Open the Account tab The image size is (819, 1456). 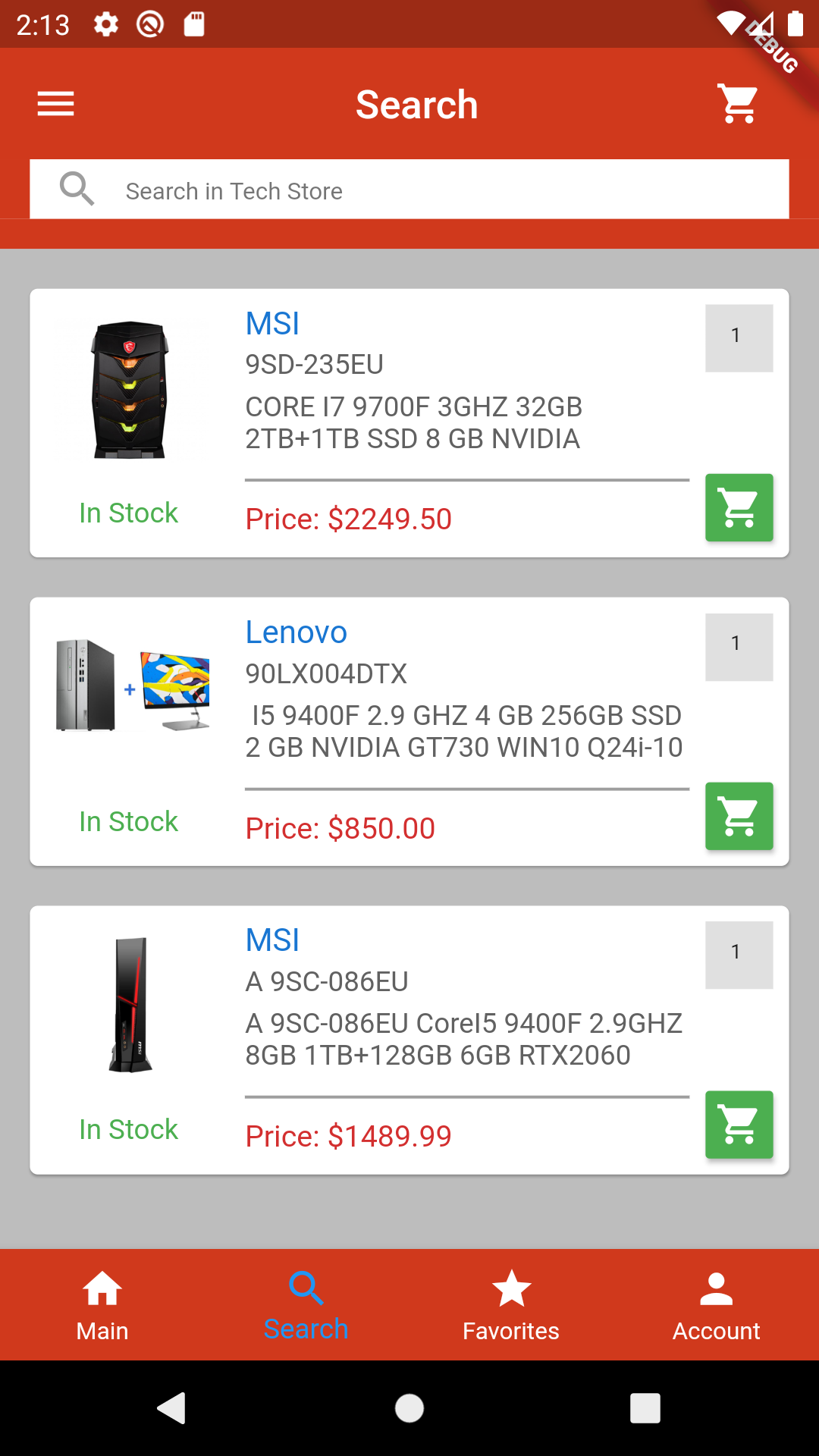716,1306
